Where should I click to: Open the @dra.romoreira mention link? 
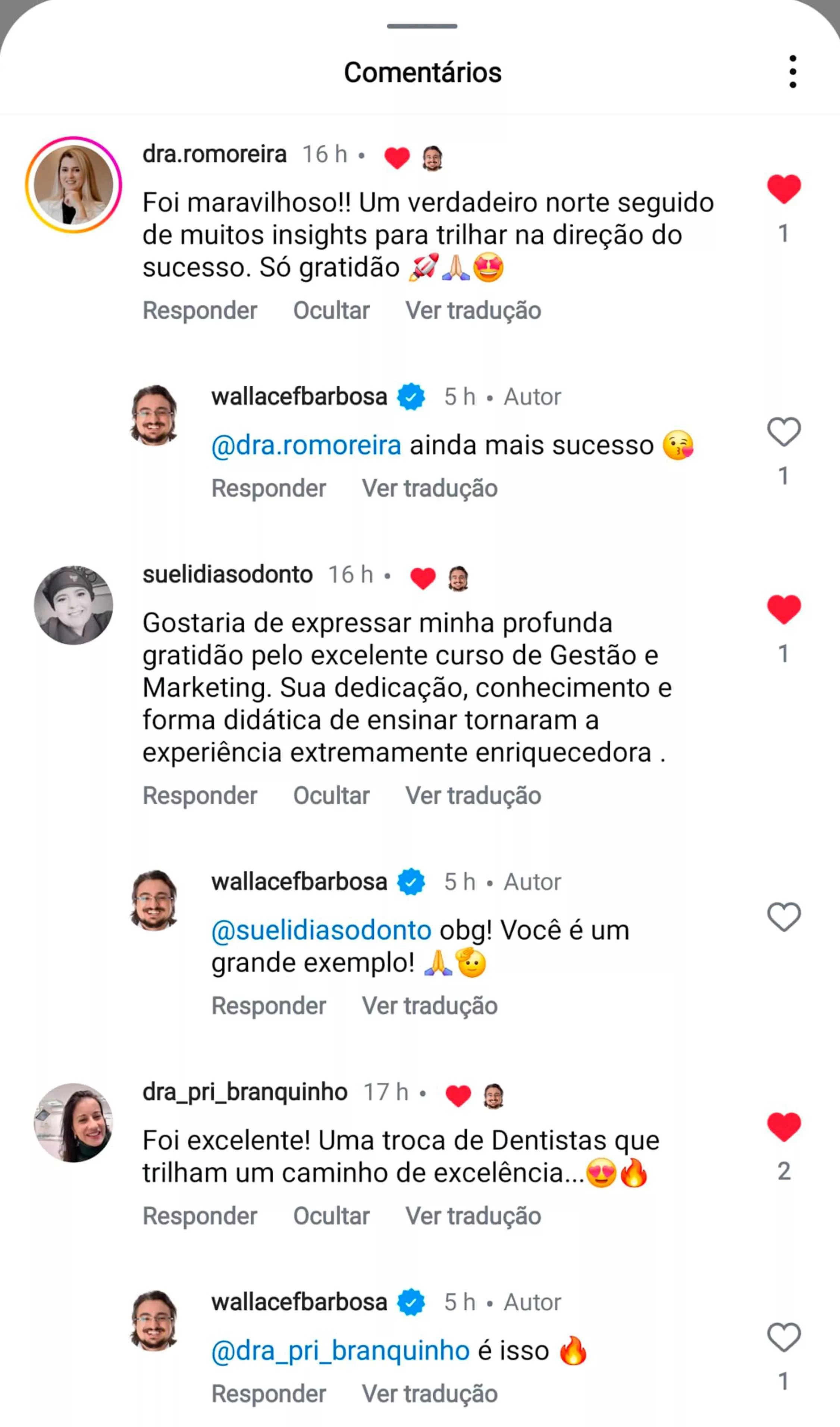pyautogui.click(x=306, y=445)
